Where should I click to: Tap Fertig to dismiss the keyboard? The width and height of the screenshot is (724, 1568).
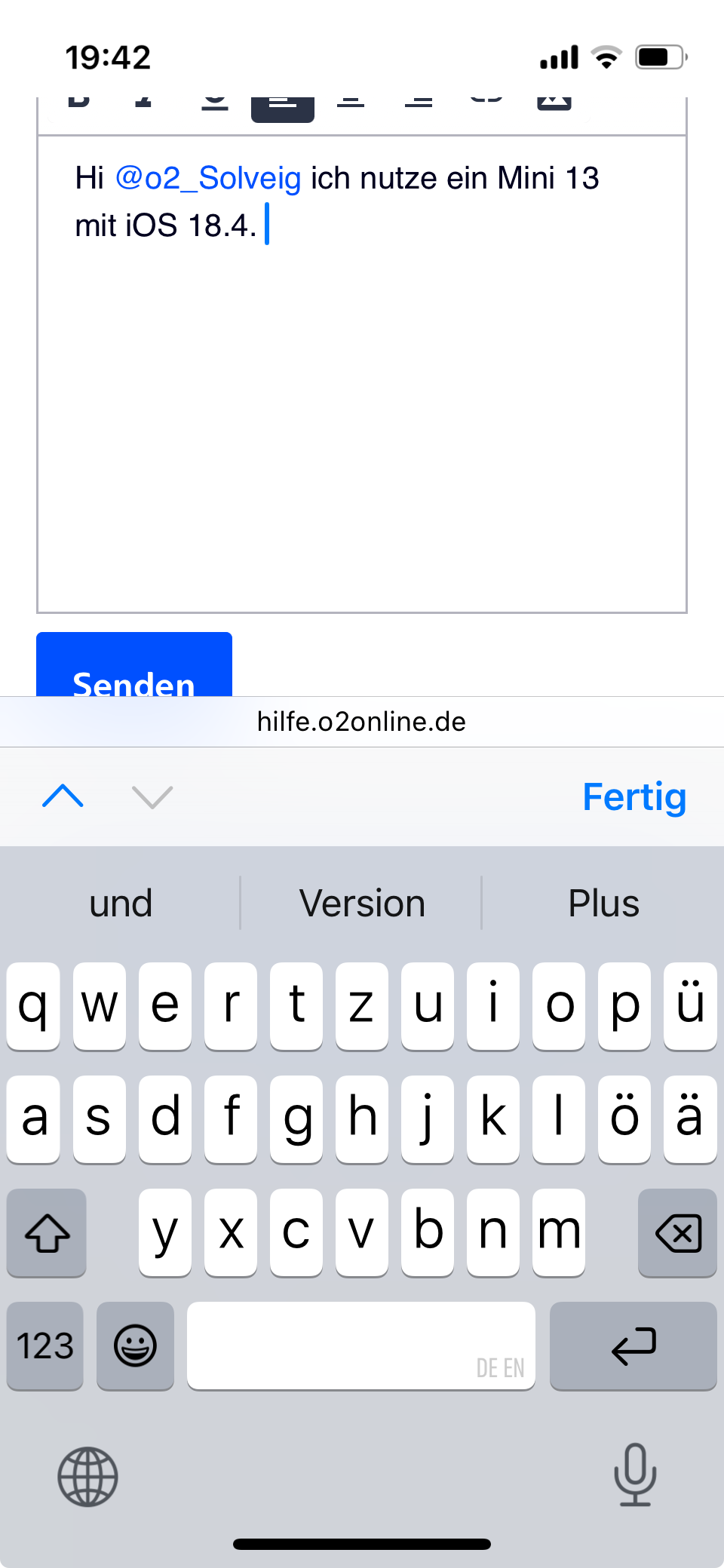coord(634,796)
